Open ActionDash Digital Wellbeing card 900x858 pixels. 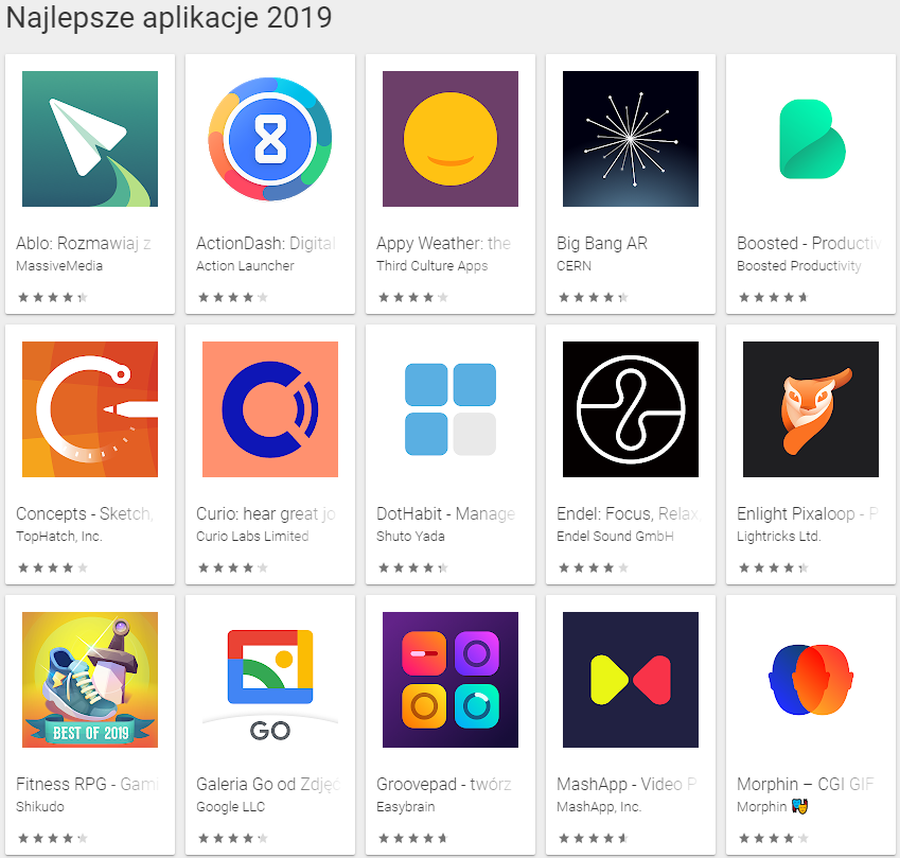tap(270, 139)
